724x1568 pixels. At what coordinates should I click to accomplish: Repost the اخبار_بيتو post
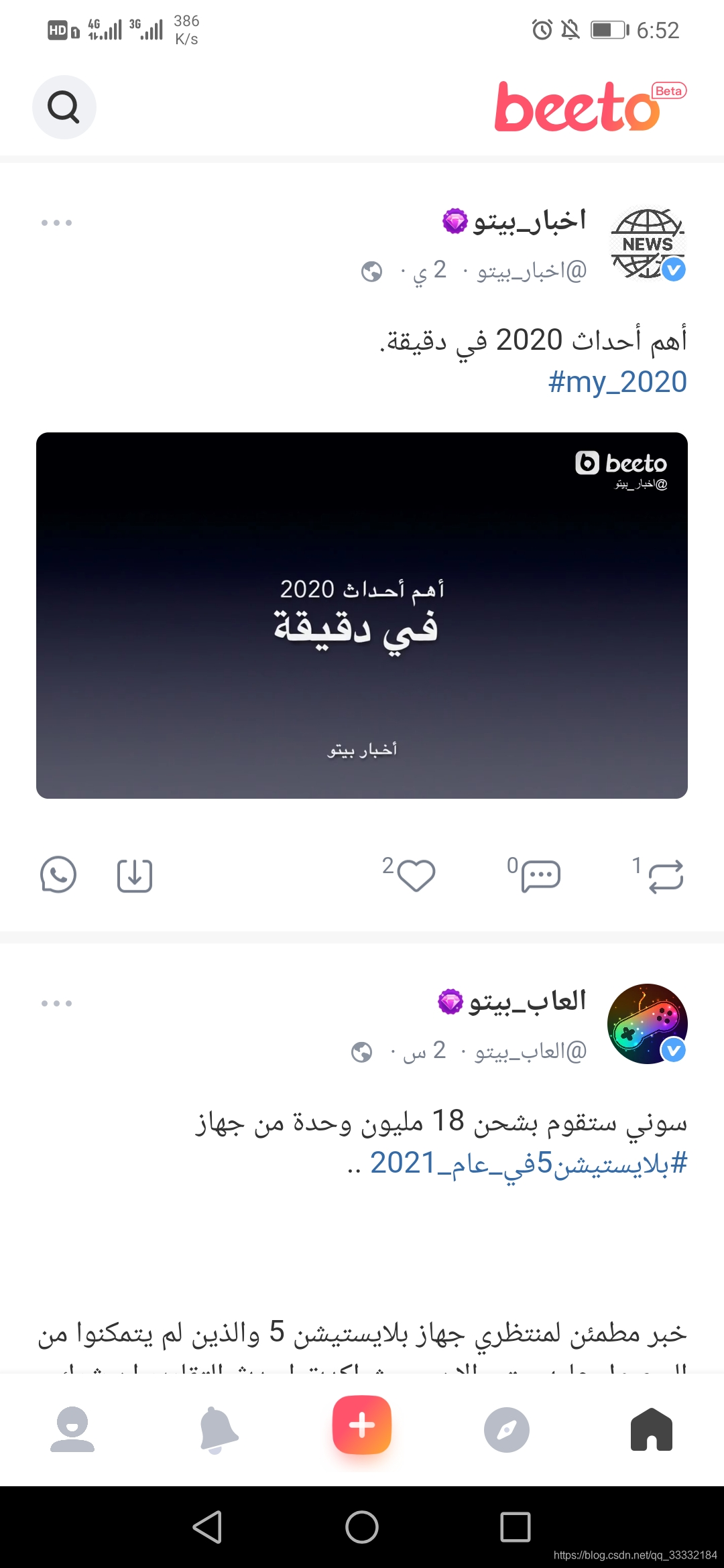(664, 876)
